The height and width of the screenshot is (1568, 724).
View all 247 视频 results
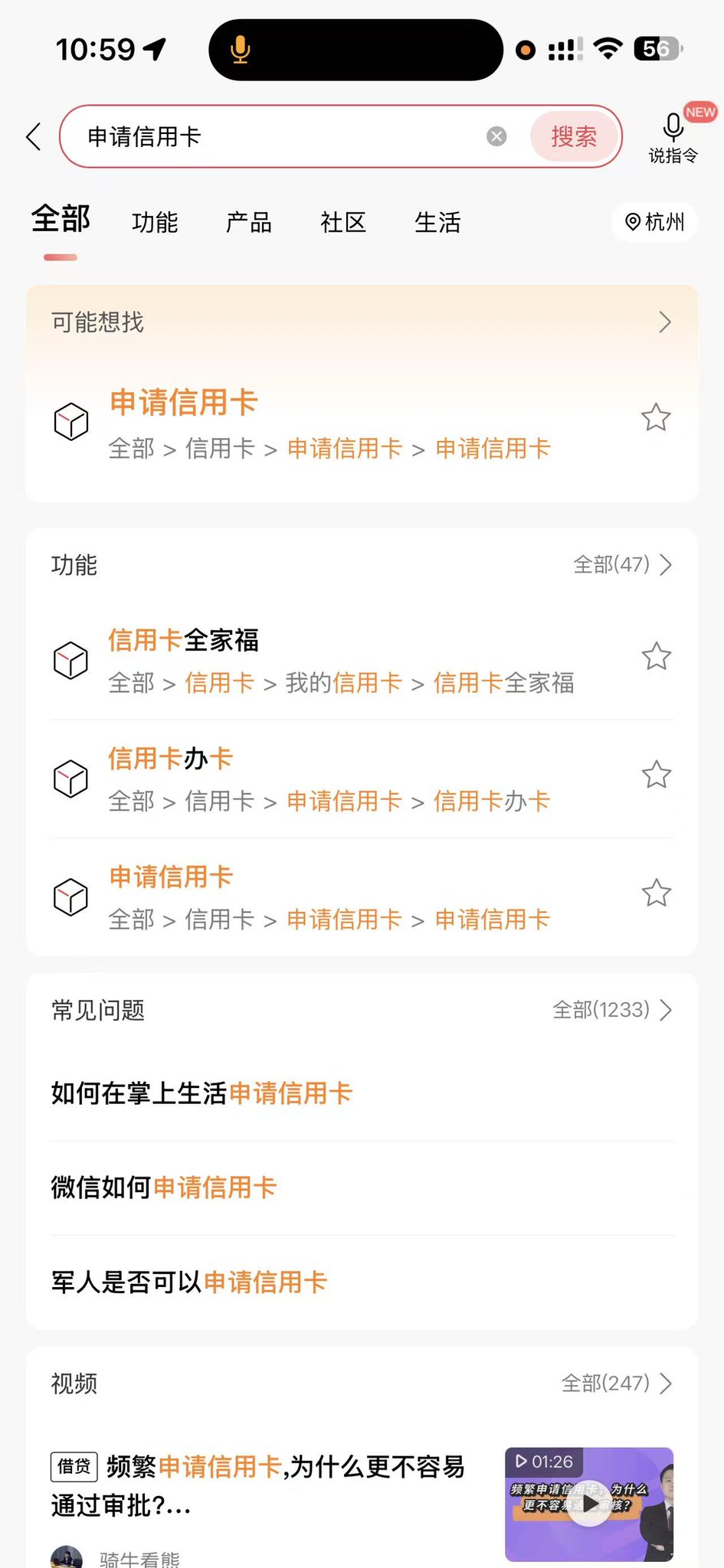pos(617,1383)
